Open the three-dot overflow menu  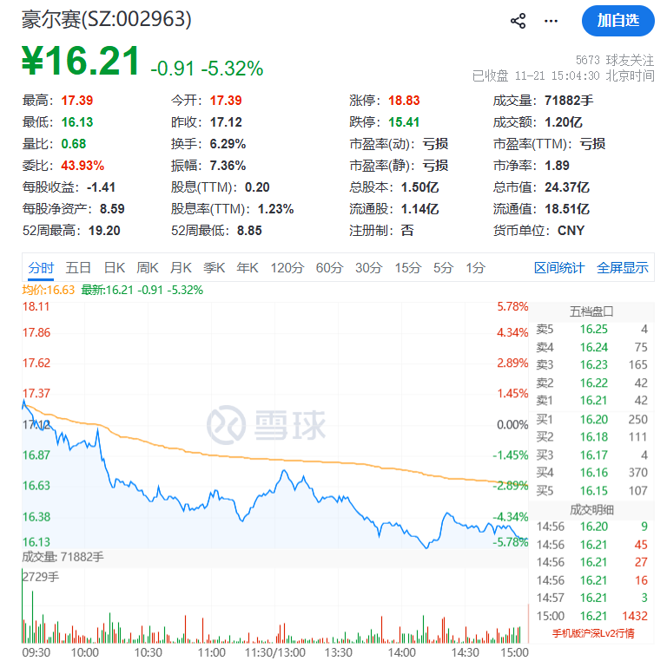pyautogui.click(x=552, y=21)
